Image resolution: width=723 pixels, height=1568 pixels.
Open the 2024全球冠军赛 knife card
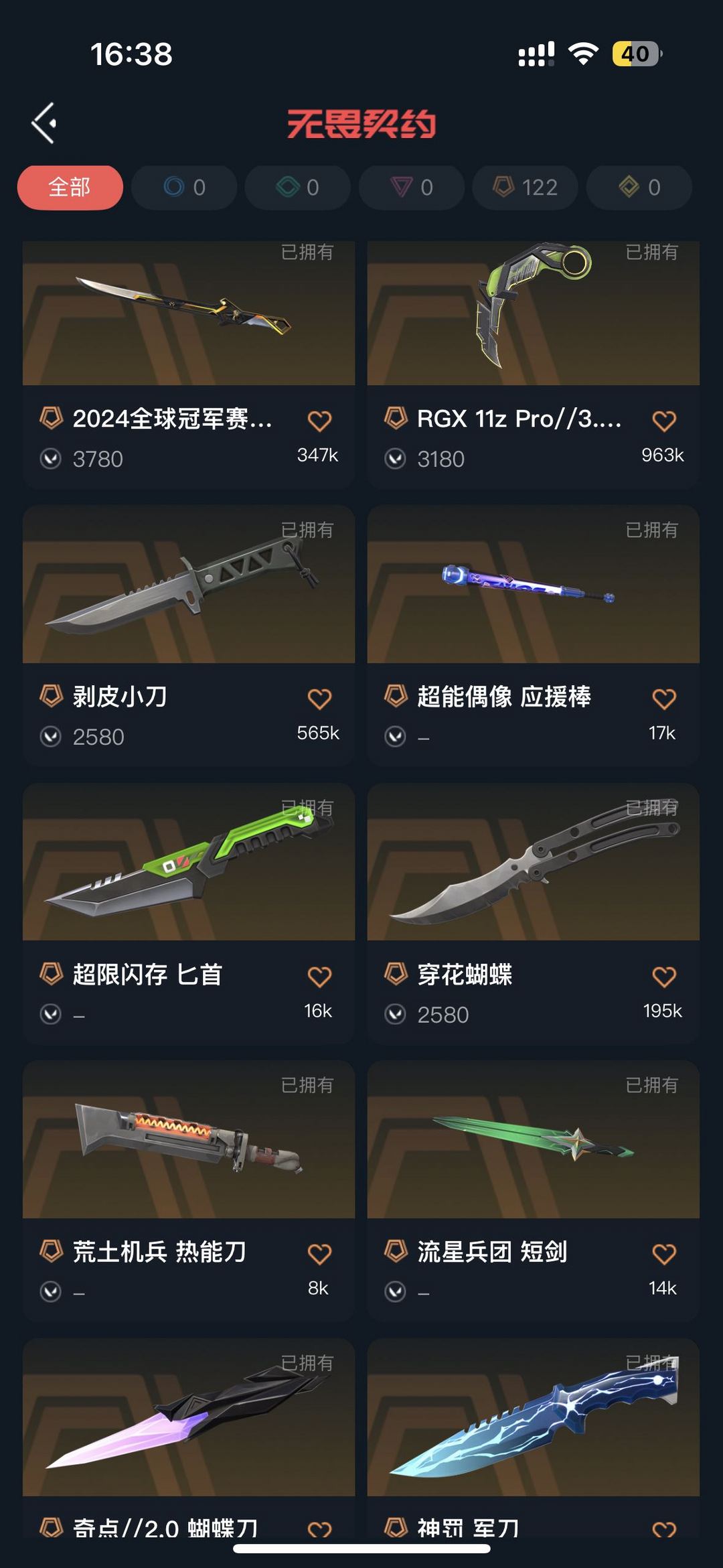tap(189, 365)
